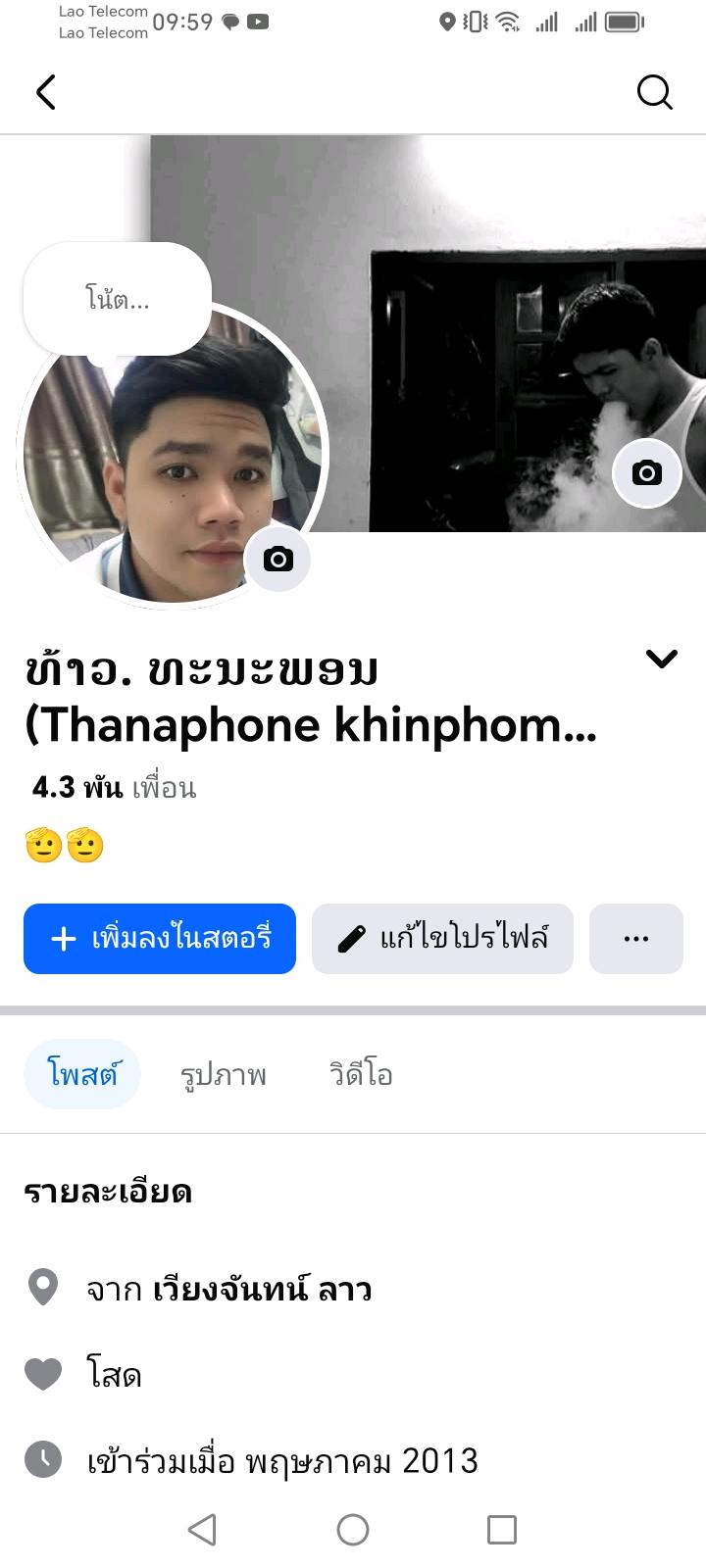706x1568 pixels.
Task: Update the profile picture via its camera icon
Action: pos(277,560)
